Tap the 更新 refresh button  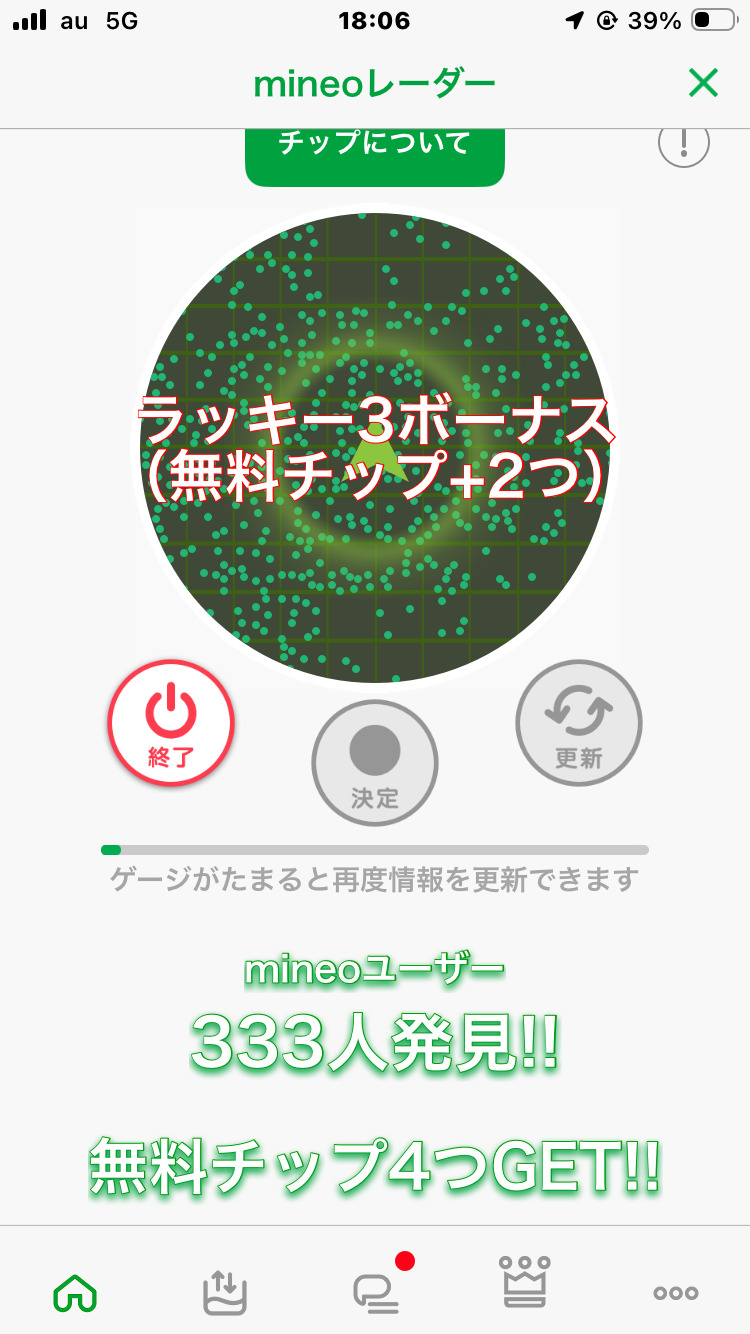coord(579,723)
